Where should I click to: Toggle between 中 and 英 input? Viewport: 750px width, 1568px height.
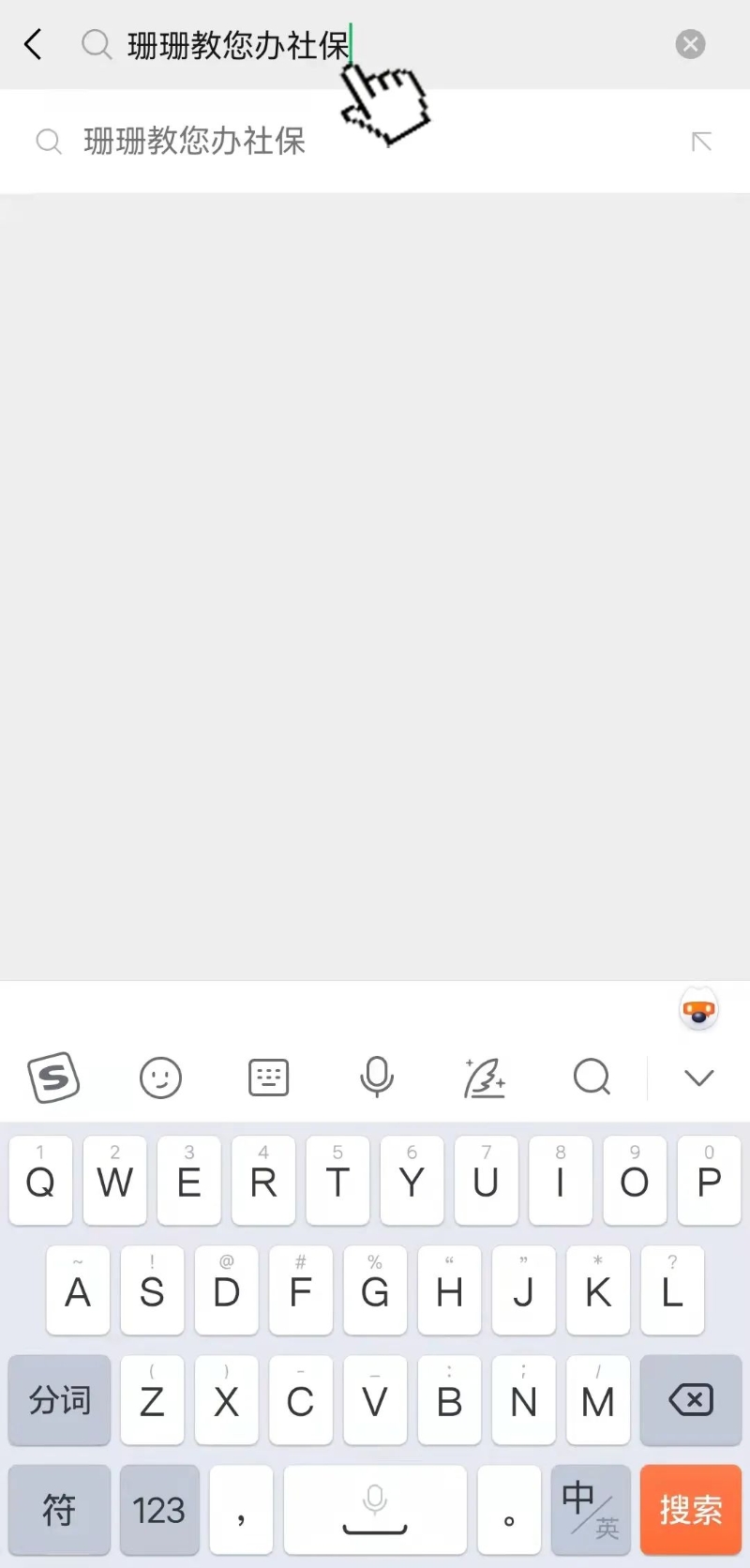[x=590, y=1509]
